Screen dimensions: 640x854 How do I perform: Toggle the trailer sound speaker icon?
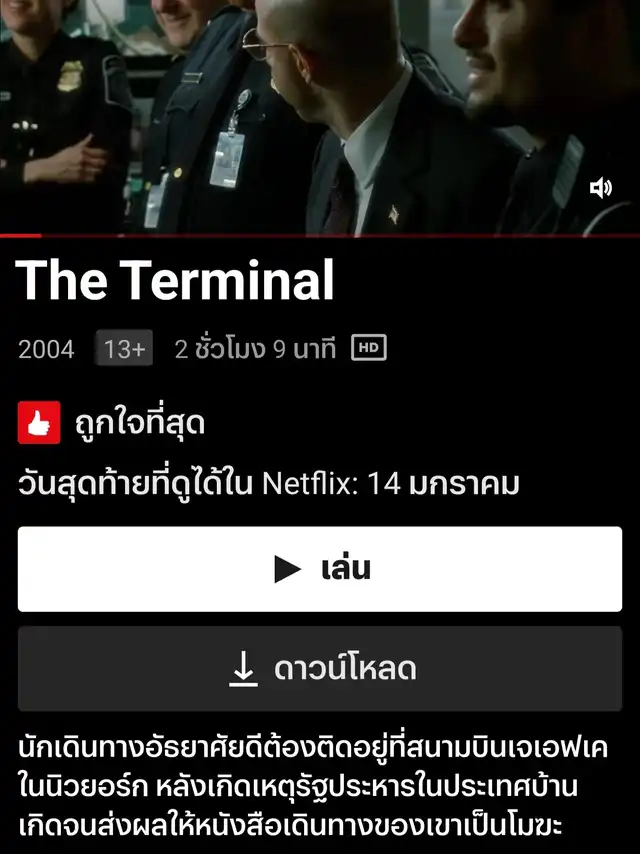tap(600, 188)
